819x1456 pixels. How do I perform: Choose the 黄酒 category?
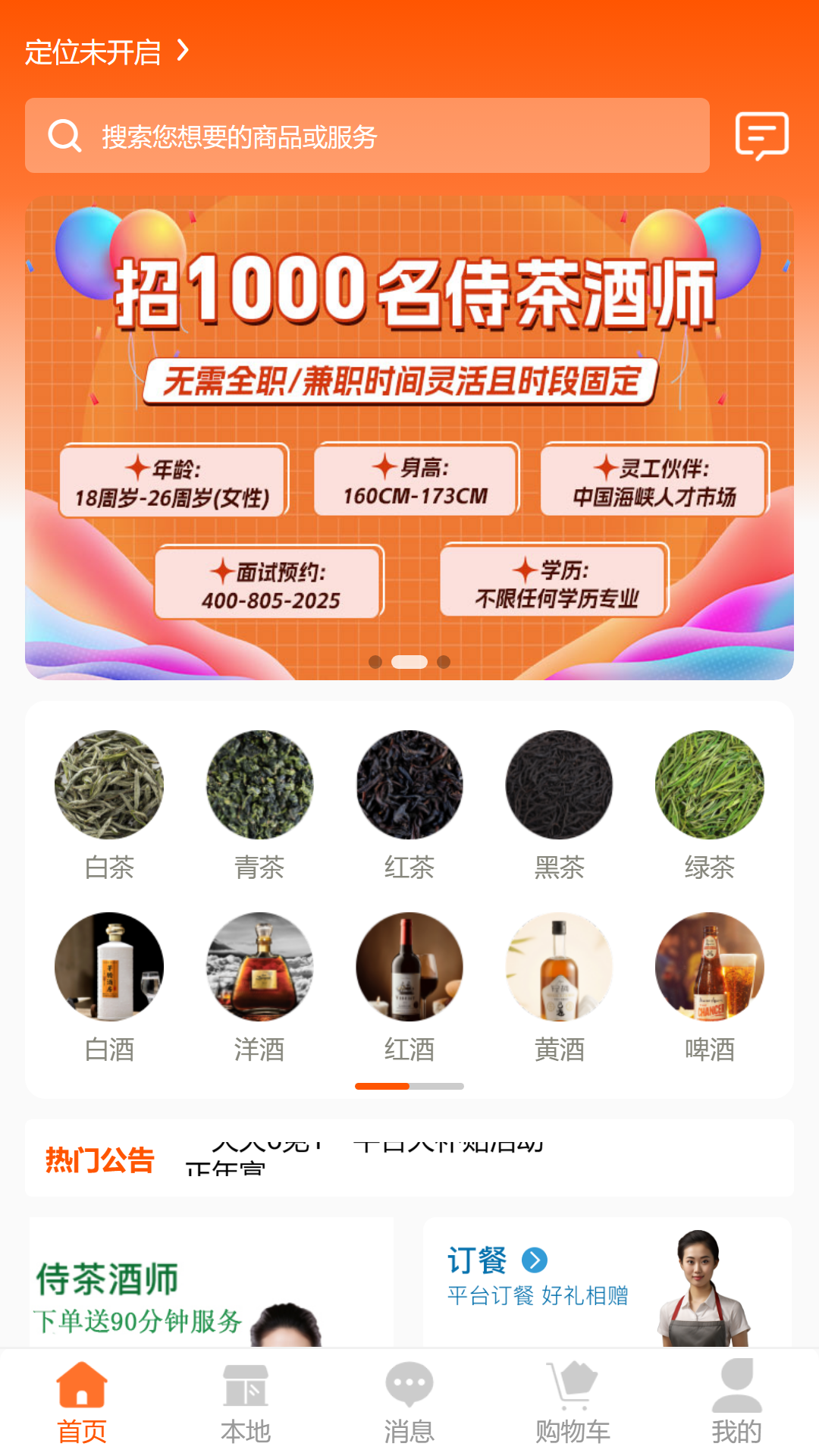point(559,986)
